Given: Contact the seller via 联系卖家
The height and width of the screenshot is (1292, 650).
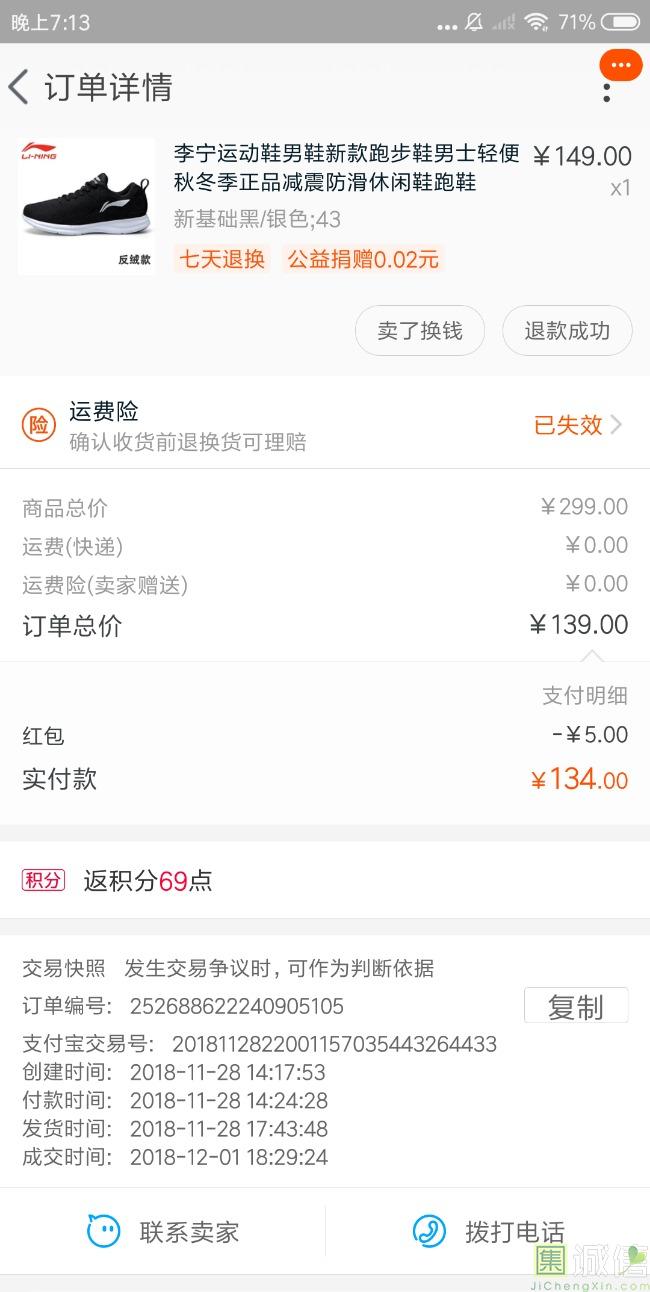Looking at the screenshot, I should pos(165,1232).
